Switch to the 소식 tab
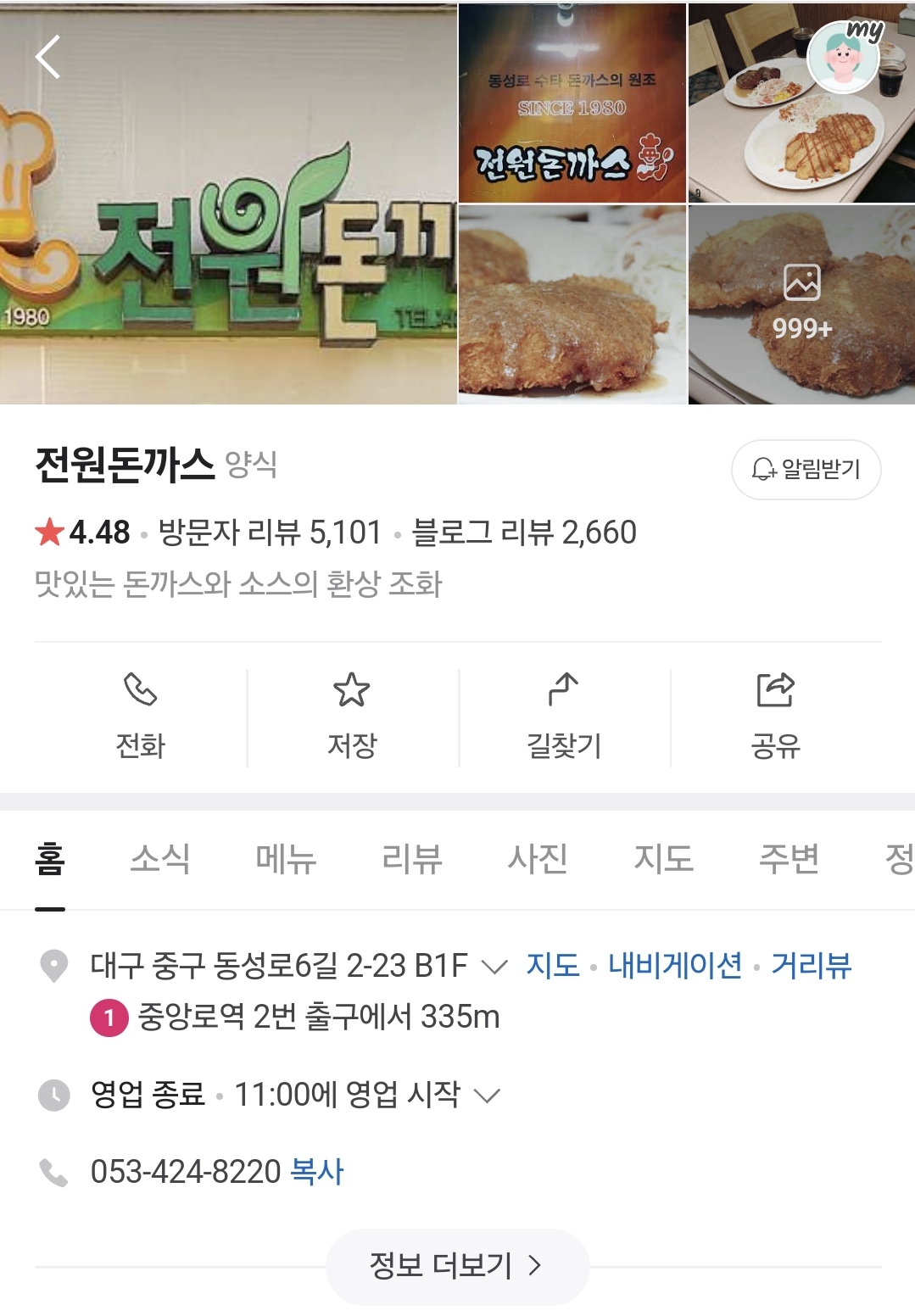The height and width of the screenshot is (1316, 915). click(x=160, y=859)
